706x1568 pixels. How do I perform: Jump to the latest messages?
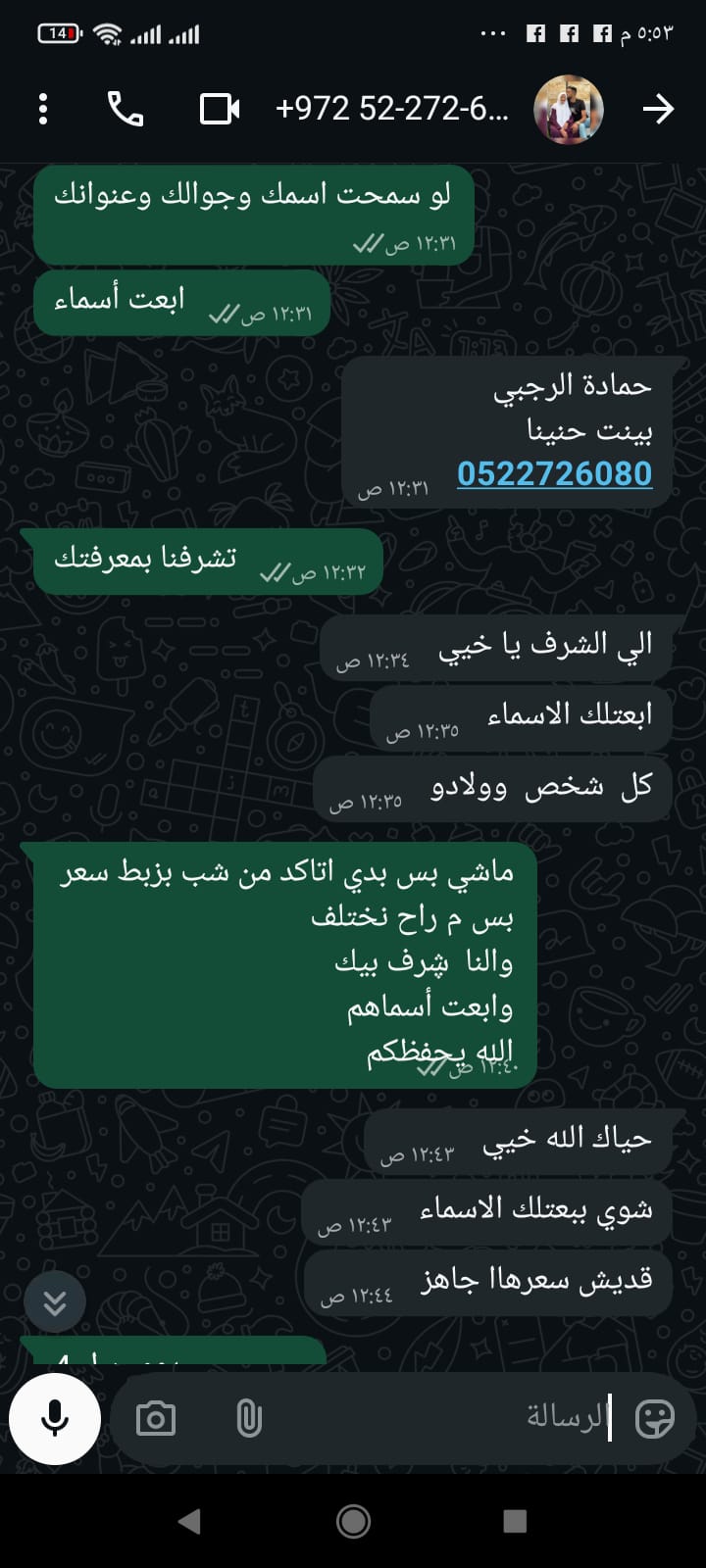coord(55,1301)
